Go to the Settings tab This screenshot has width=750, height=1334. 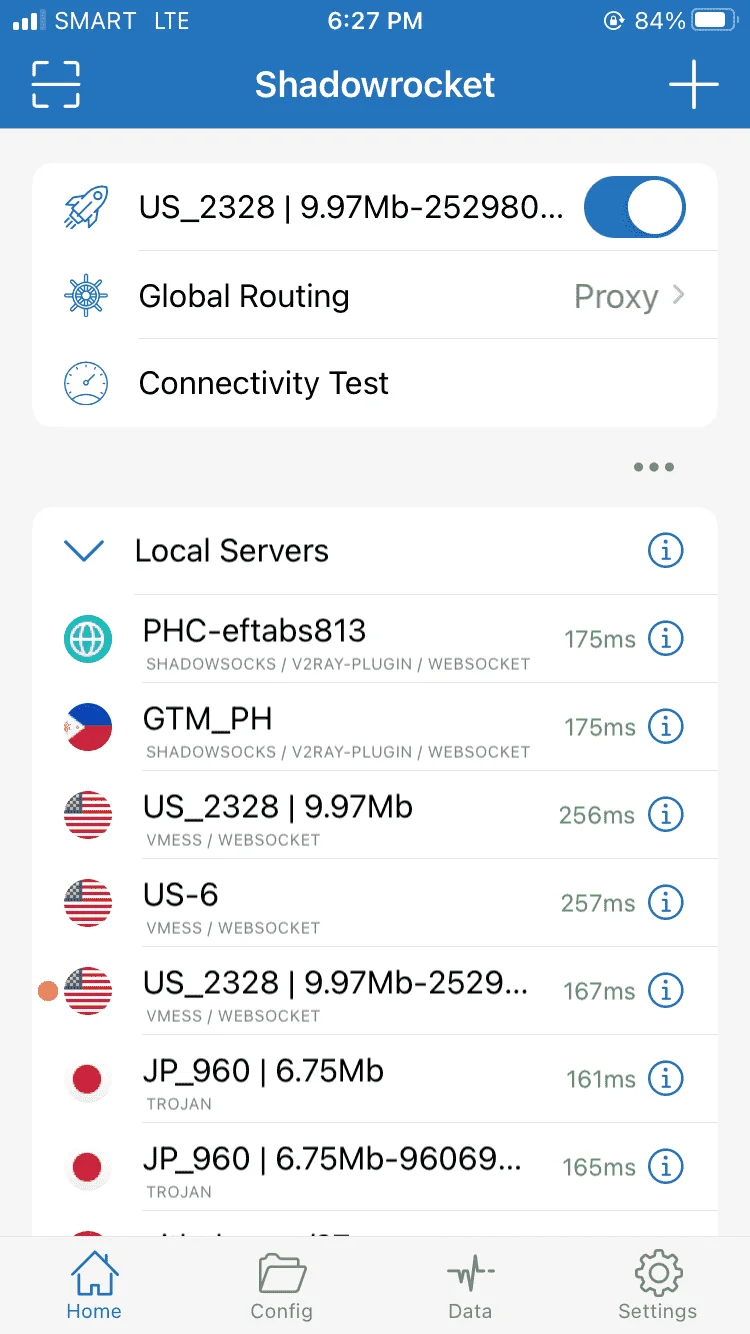tap(657, 1286)
